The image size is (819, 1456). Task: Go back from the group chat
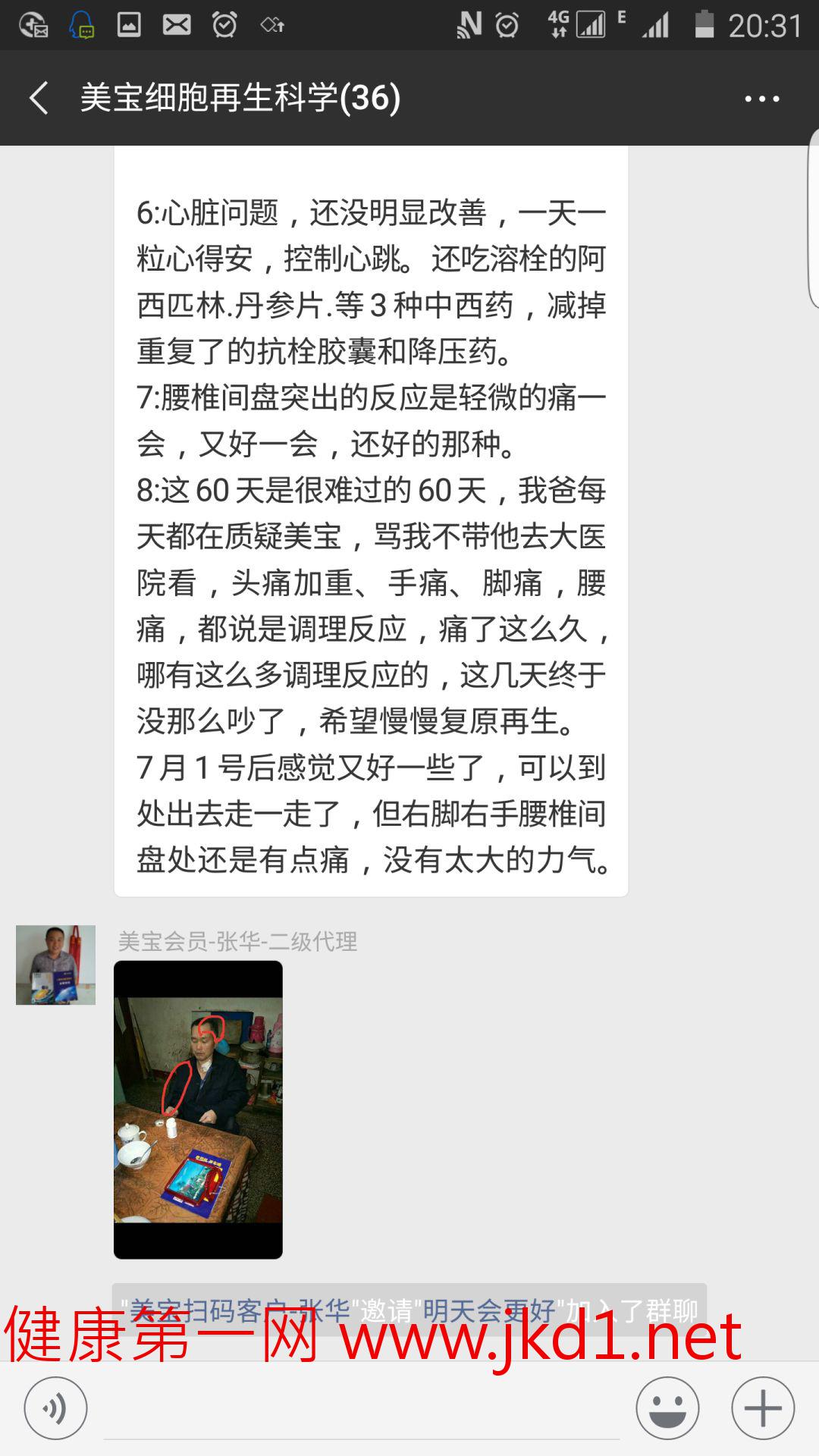pyautogui.click(x=39, y=99)
